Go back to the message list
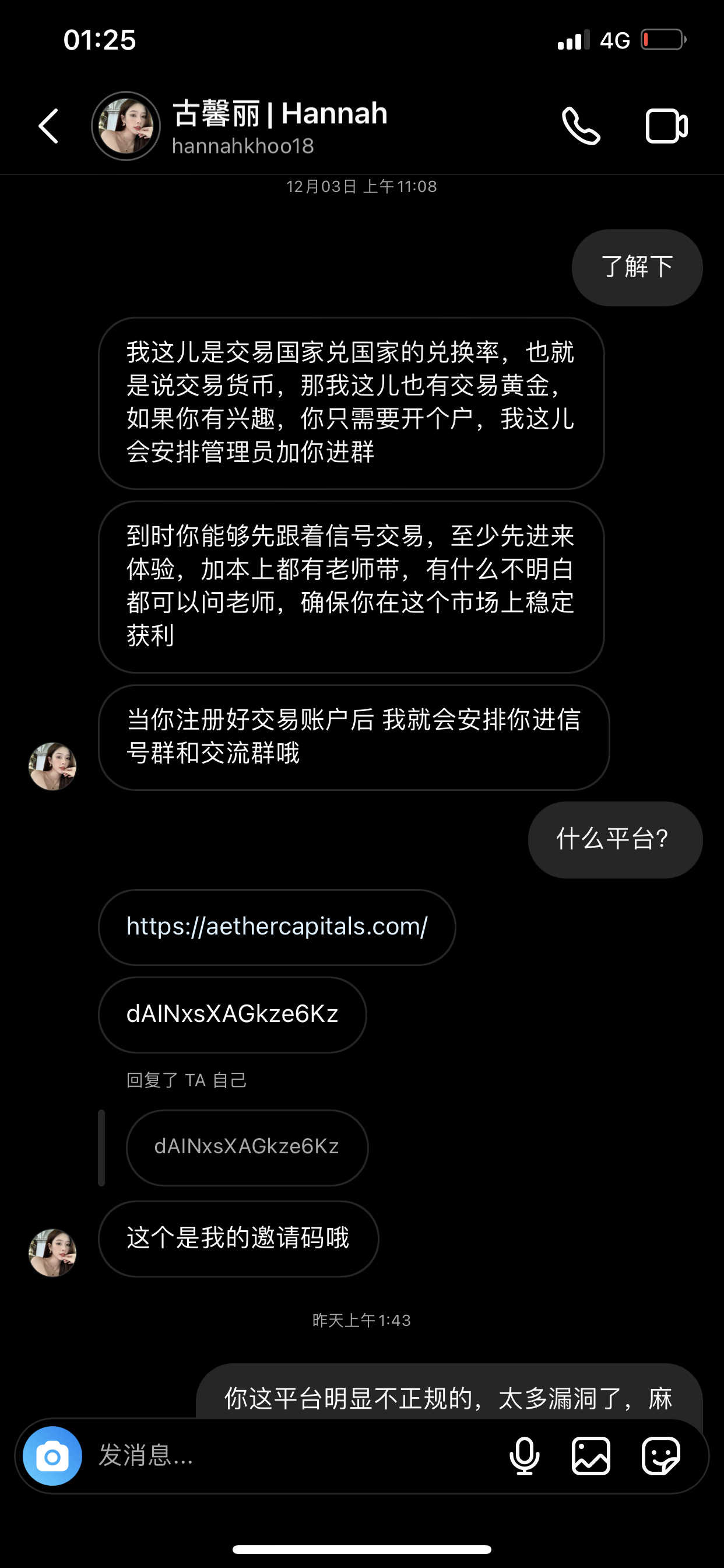This screenshot has width=724, height=1568. click(x=48, y=126)
